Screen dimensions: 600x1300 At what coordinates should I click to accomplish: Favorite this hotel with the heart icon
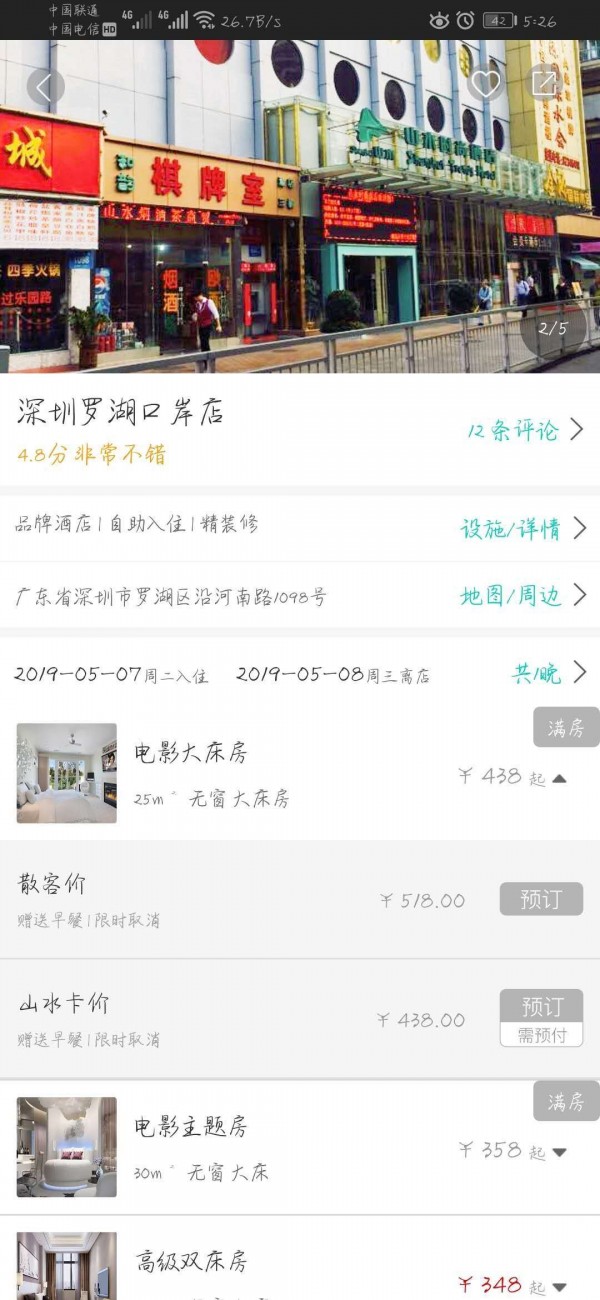(486, 84)
